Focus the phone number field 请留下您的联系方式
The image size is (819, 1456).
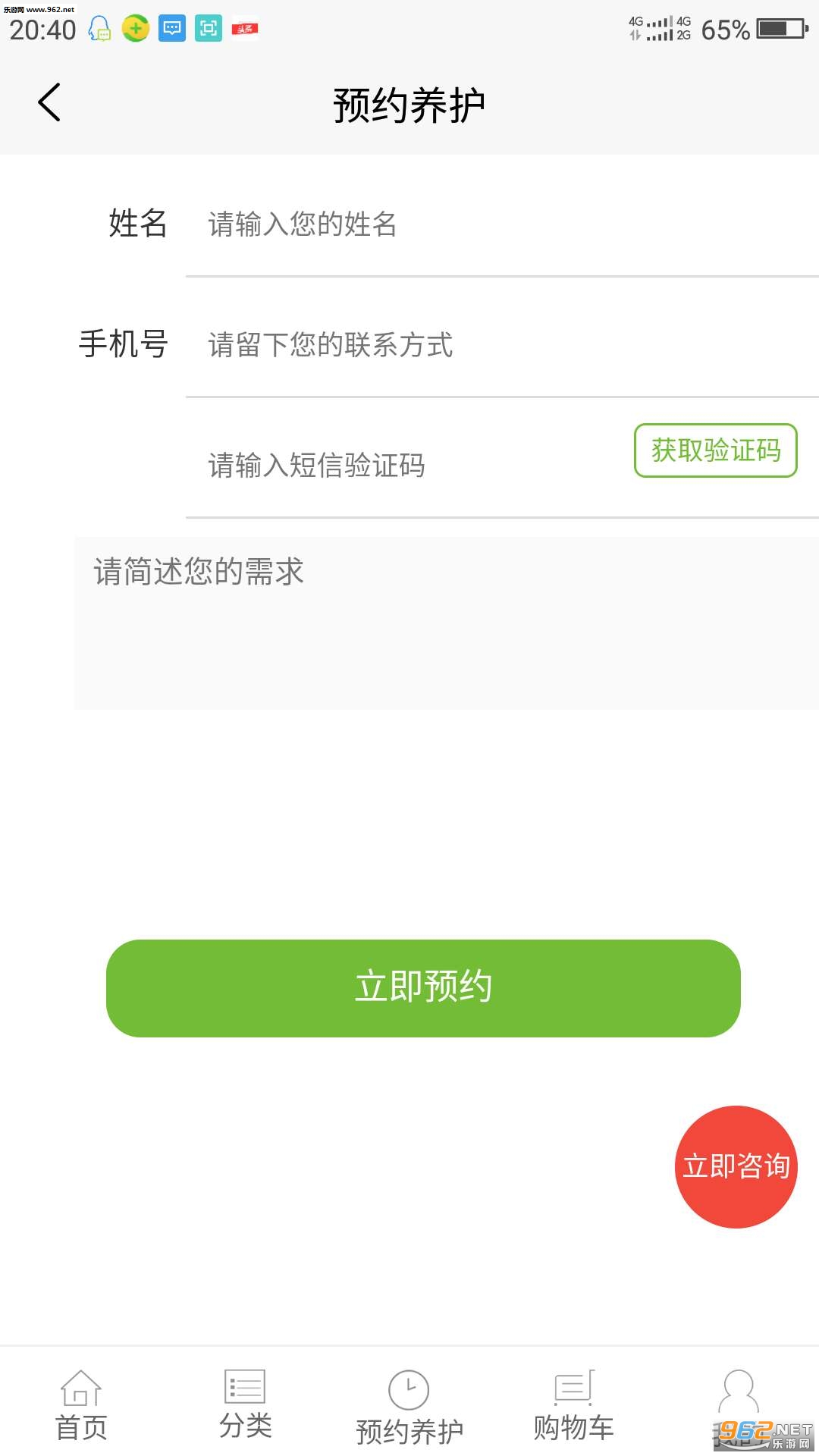pyautogui.click(x=502, y=344)
